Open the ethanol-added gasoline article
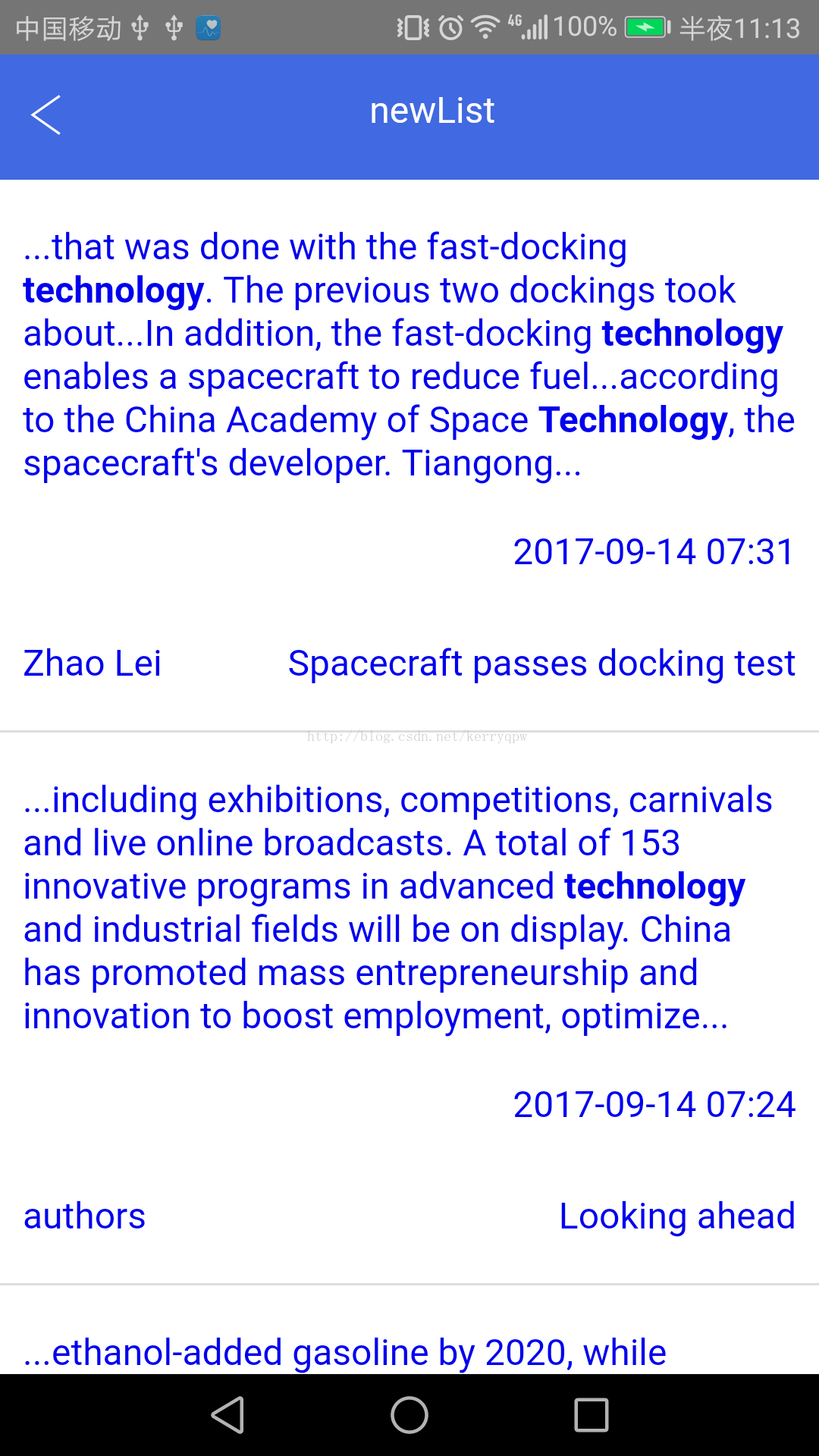 [x=345, y=1352]
